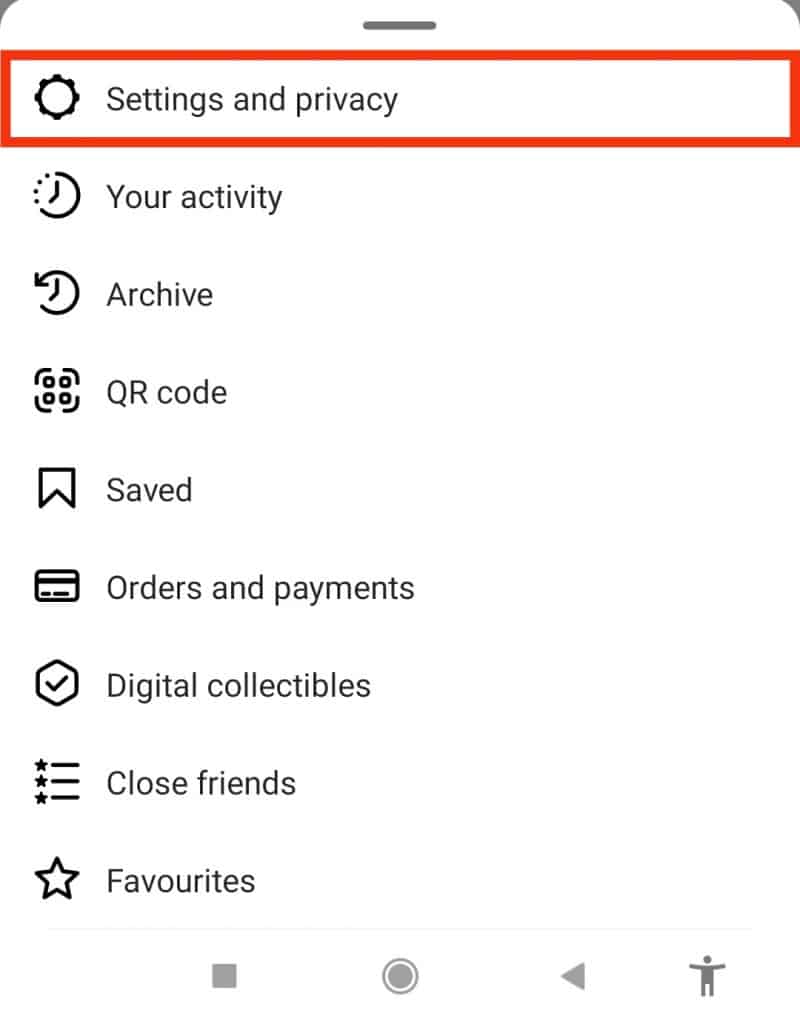800x1024 pixels.
Task: Manage Close friends list
Action: (201, 783)
